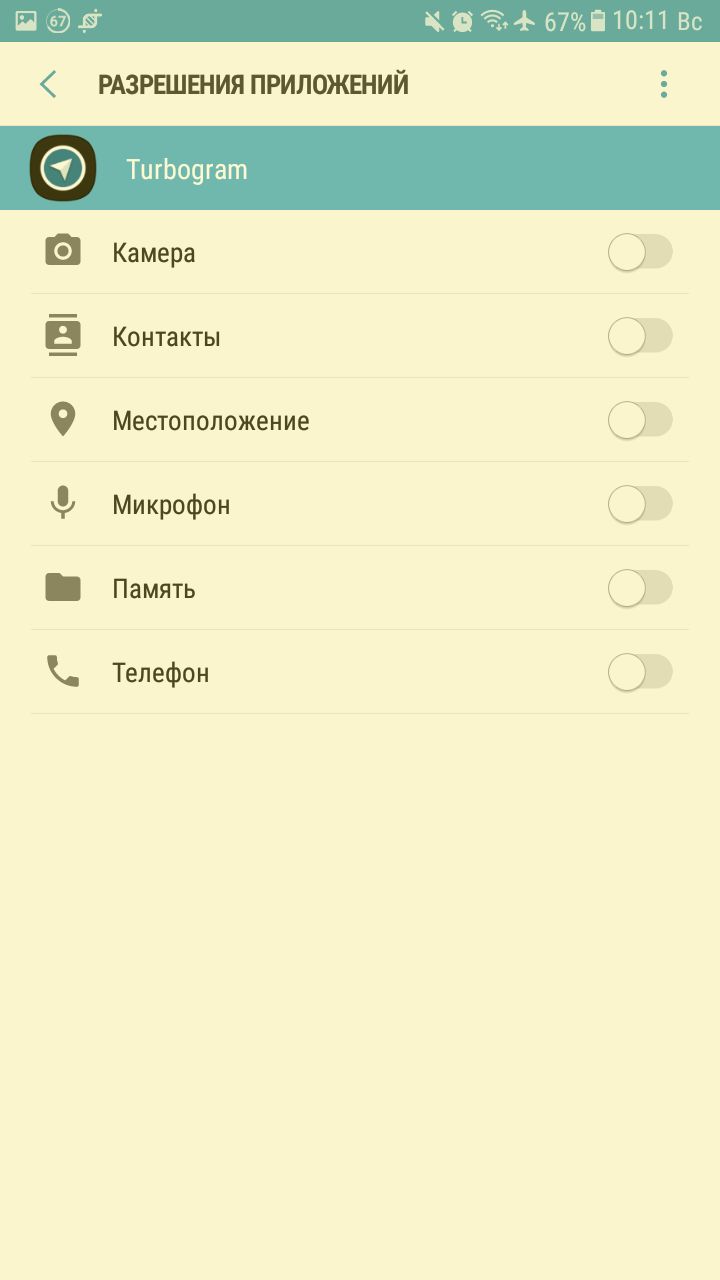Open the three-dot overflow menu

tap(663, 84)
